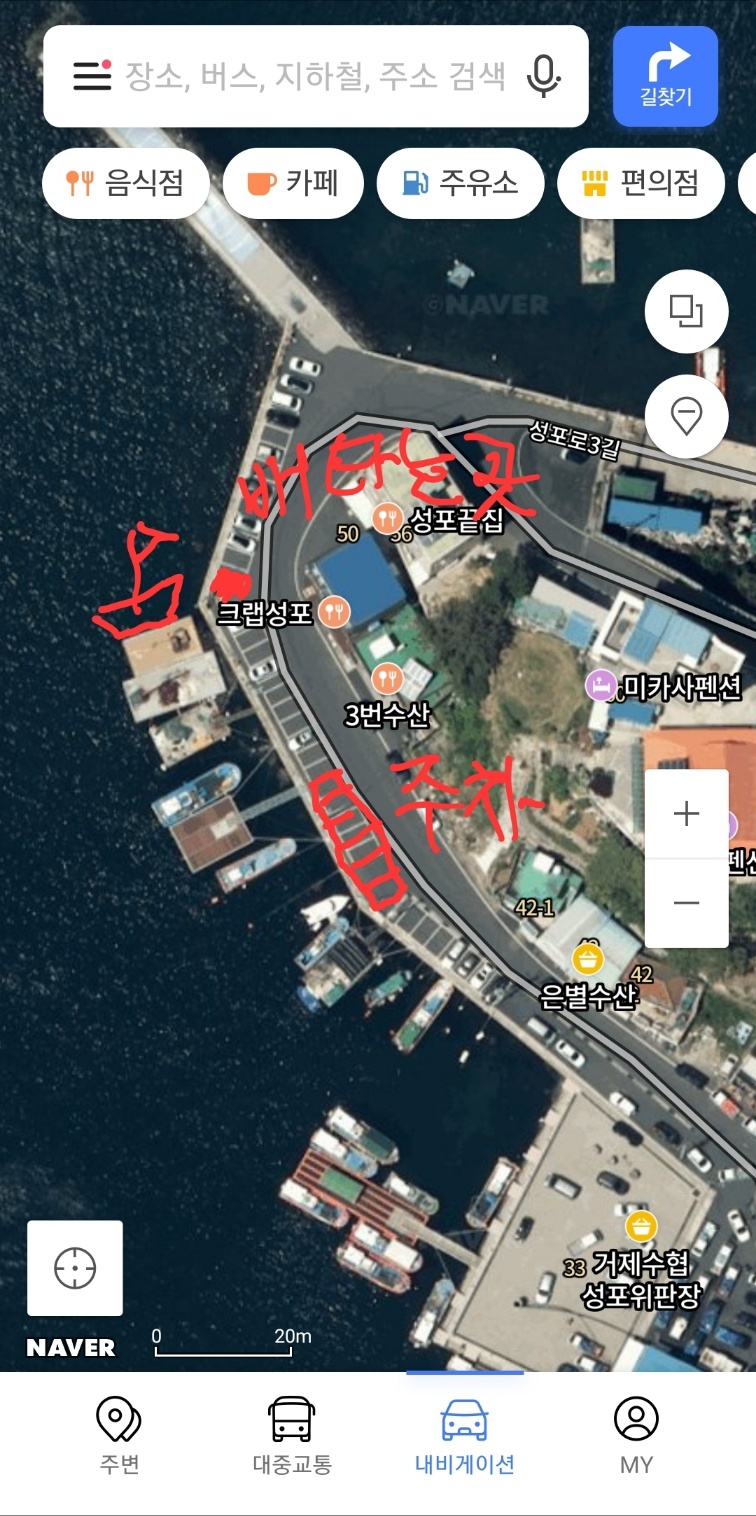Switch to the 대중교통 tab
The width and height of the screenshot is (756, 1516).
coord(291,1436)
